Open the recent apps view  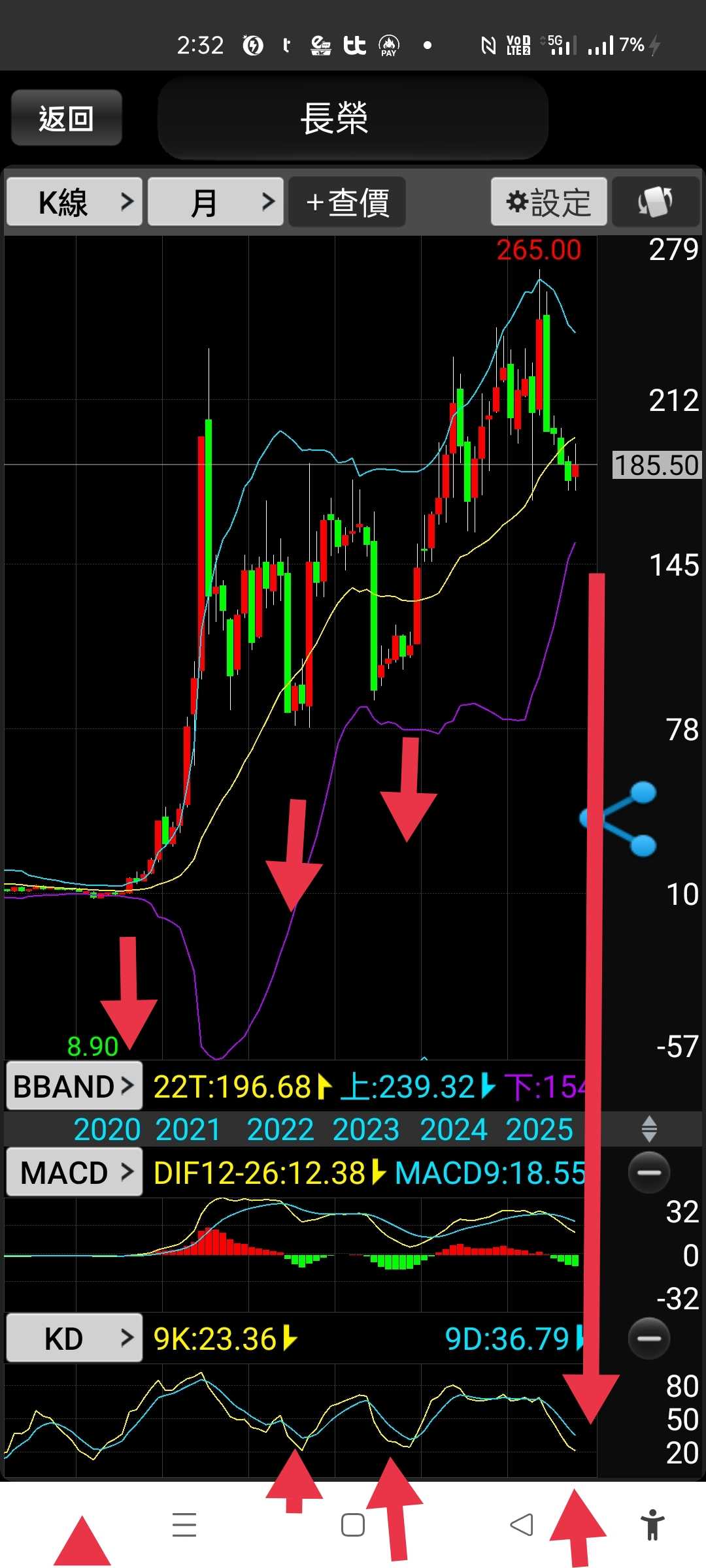click(184, 1526)
